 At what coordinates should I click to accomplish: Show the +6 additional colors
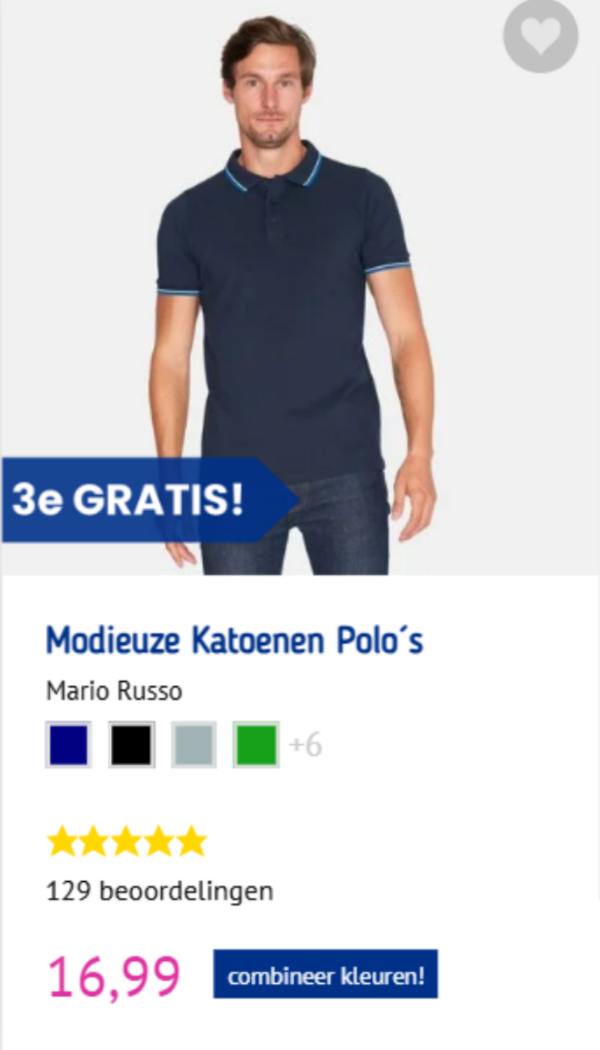click(x=305, y=746)
